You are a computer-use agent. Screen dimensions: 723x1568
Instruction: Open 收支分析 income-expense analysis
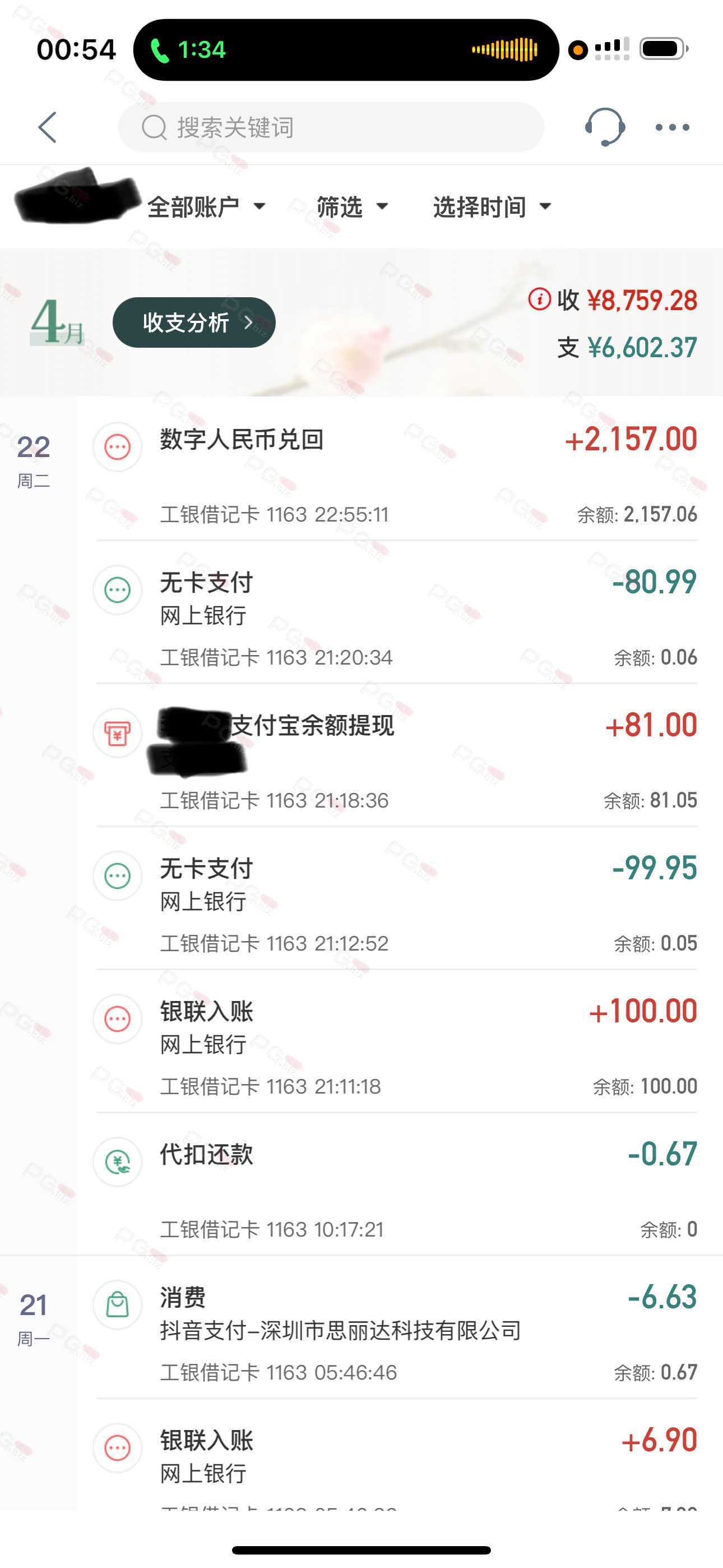click(194, 322)
